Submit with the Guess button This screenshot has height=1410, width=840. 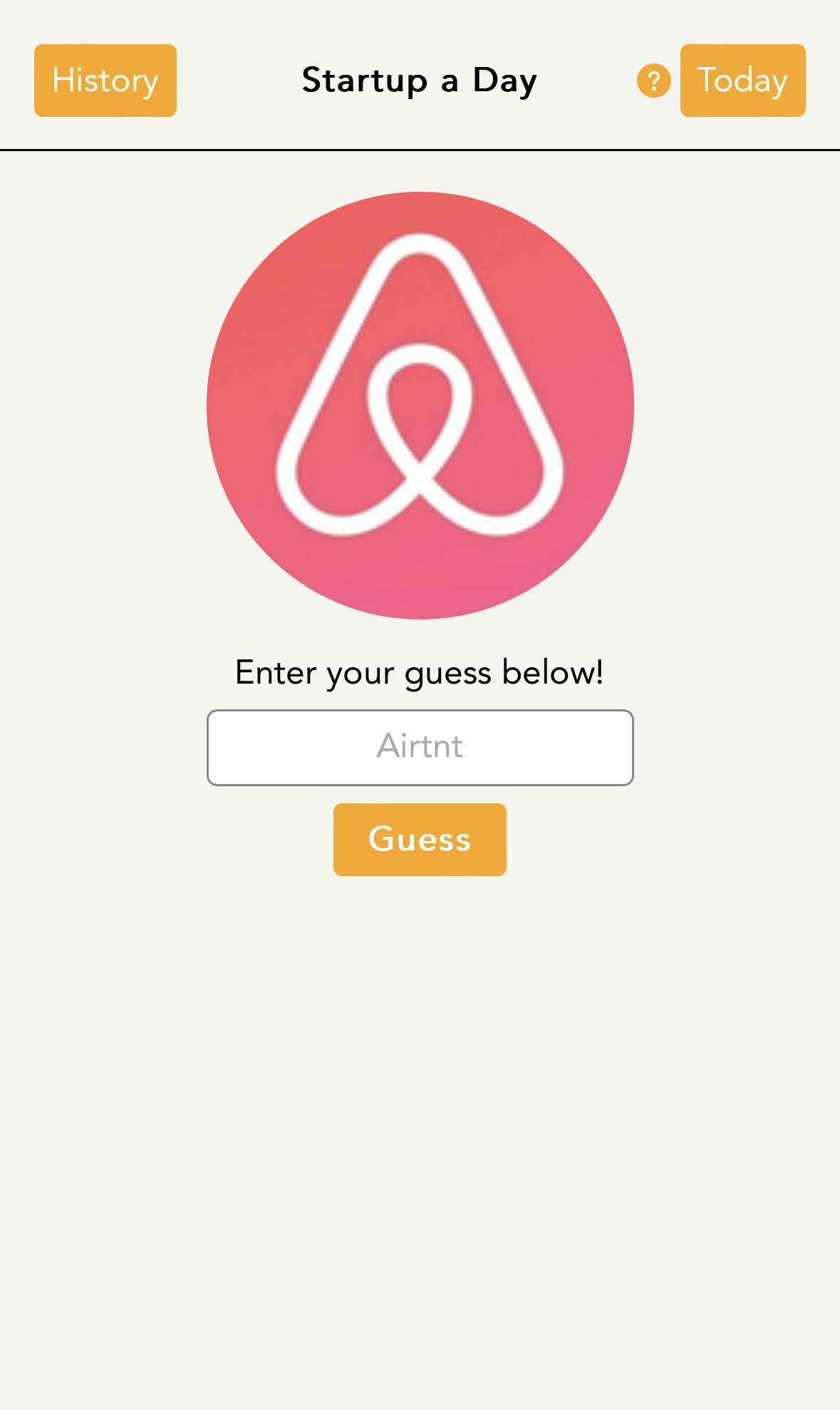[x=420, y=839]
